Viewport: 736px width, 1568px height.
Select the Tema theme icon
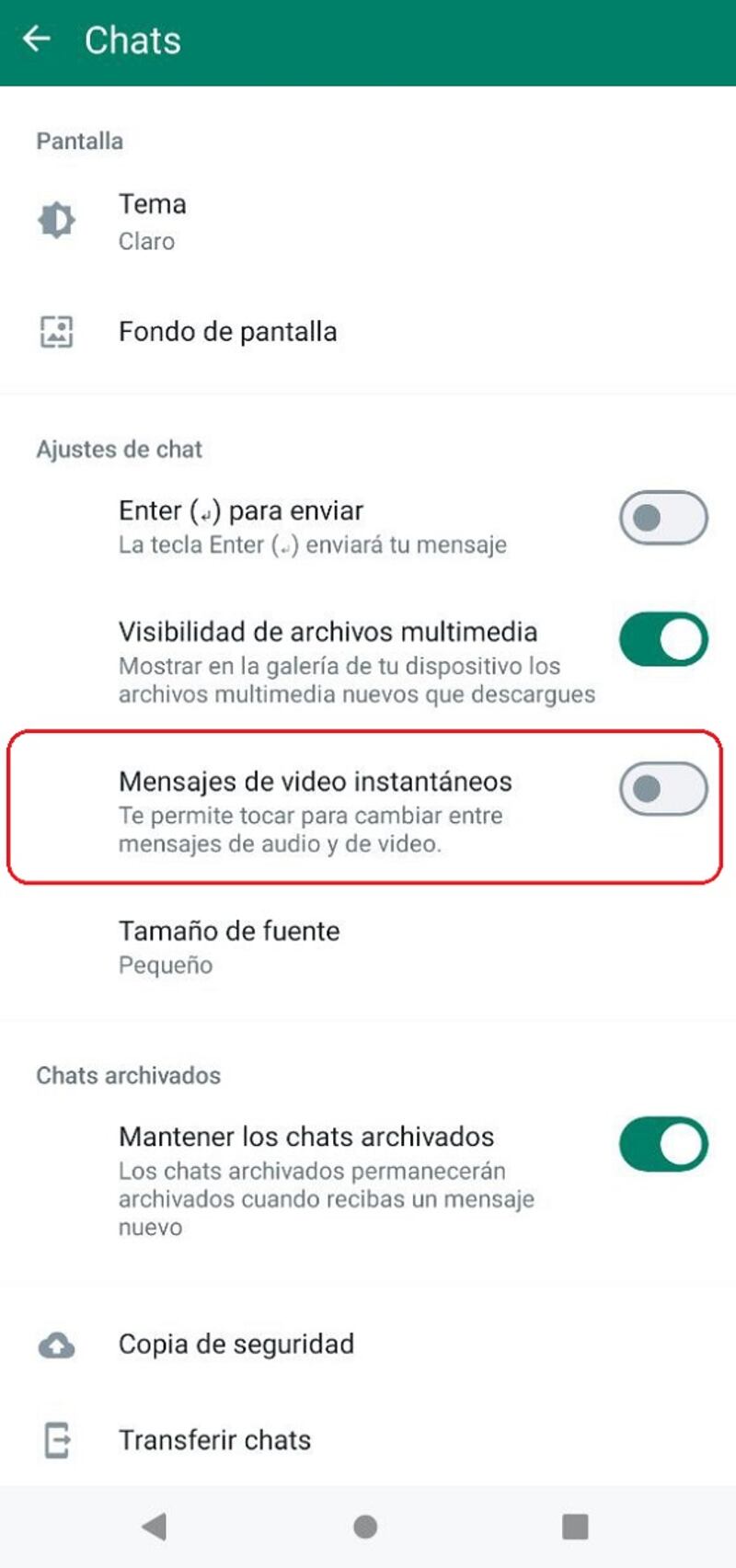coord(57,221)
